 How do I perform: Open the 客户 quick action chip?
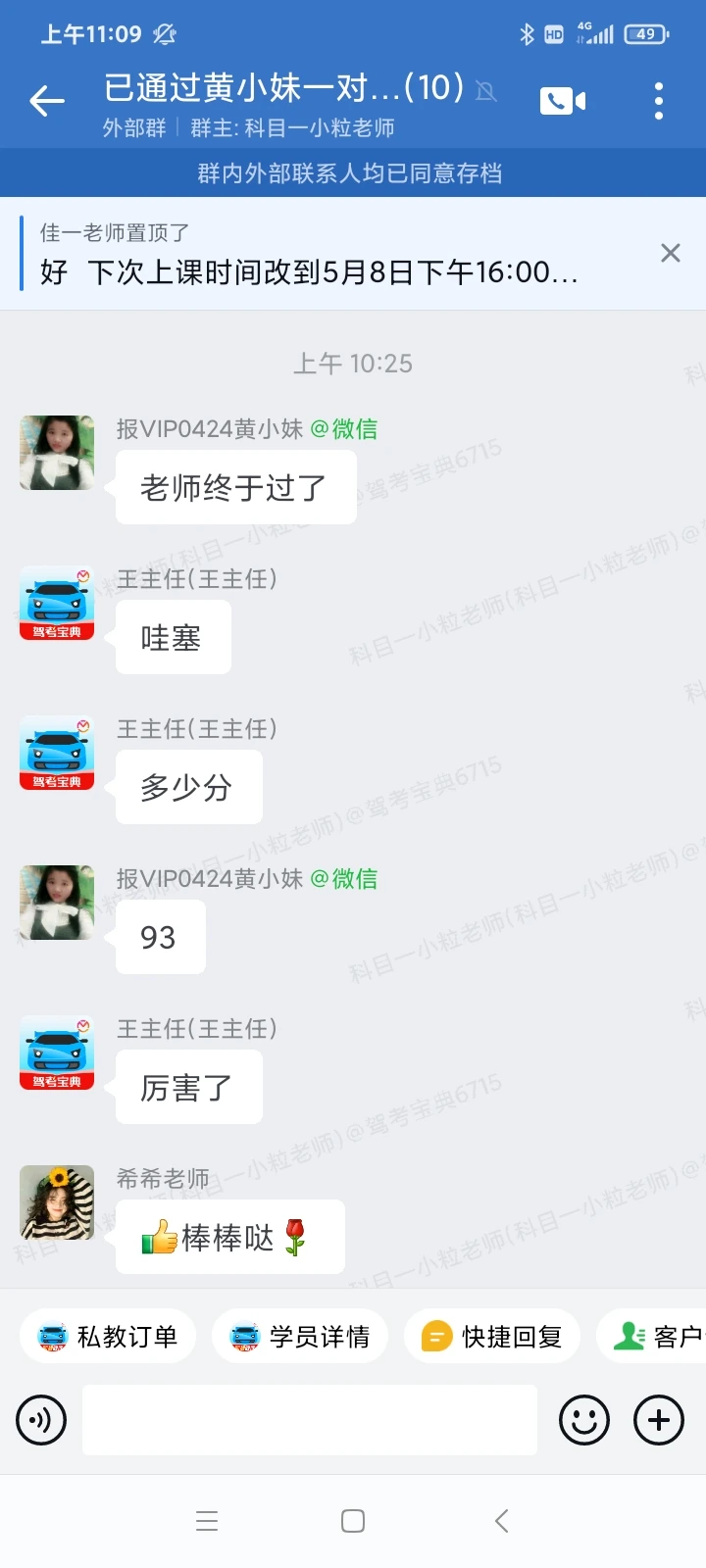657,1337
